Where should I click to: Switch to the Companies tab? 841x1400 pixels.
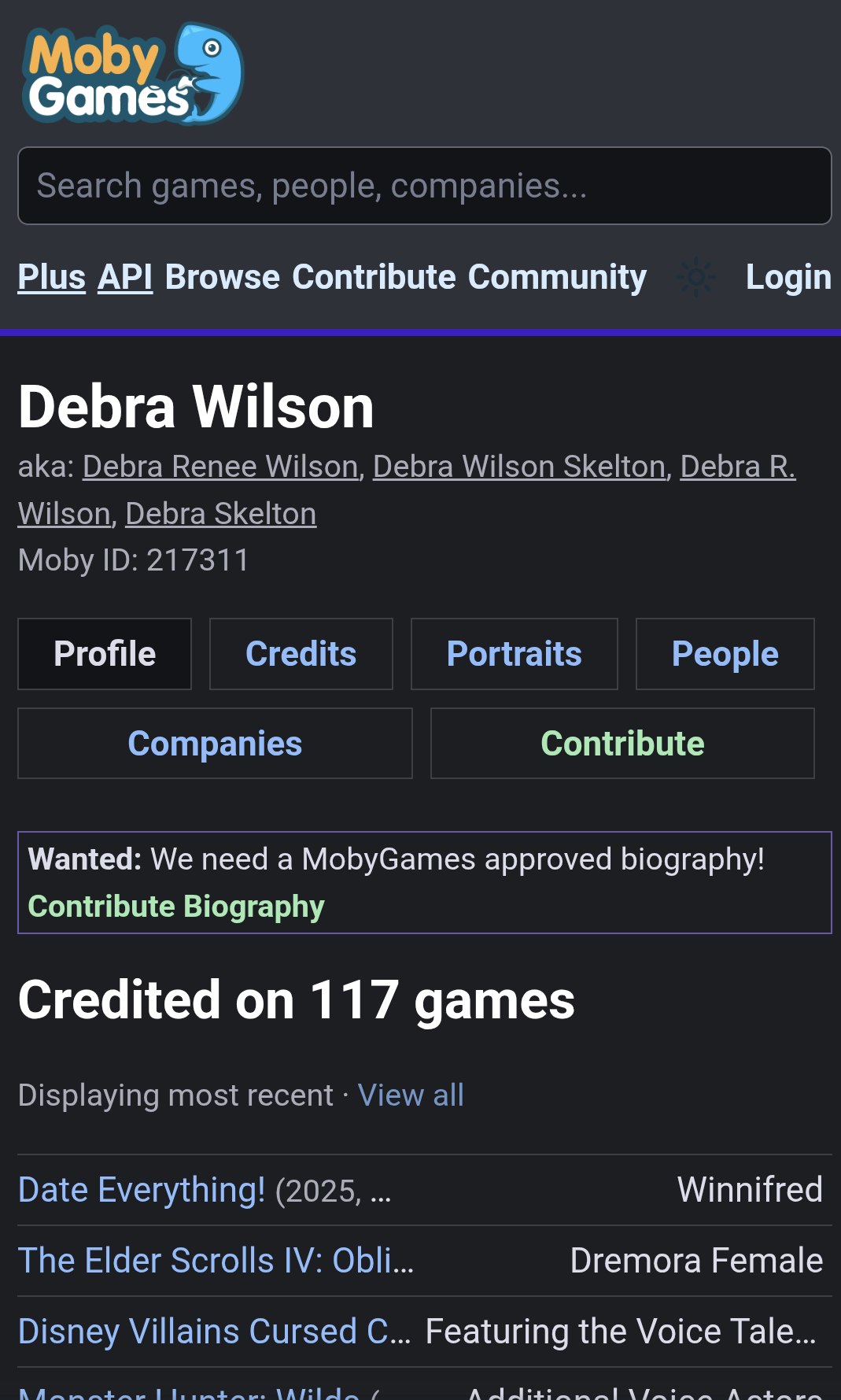[215, 744]
